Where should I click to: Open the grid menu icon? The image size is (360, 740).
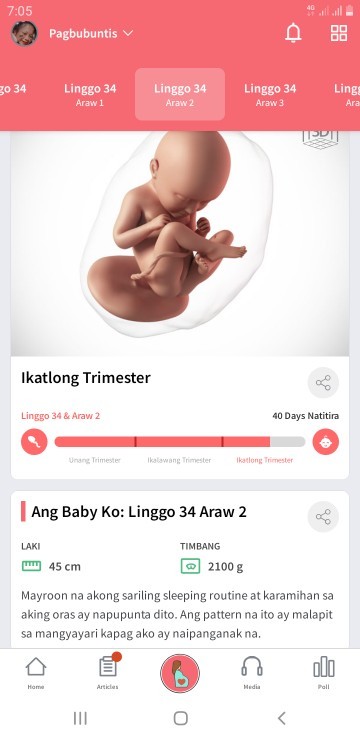click(x=339, y=33)
